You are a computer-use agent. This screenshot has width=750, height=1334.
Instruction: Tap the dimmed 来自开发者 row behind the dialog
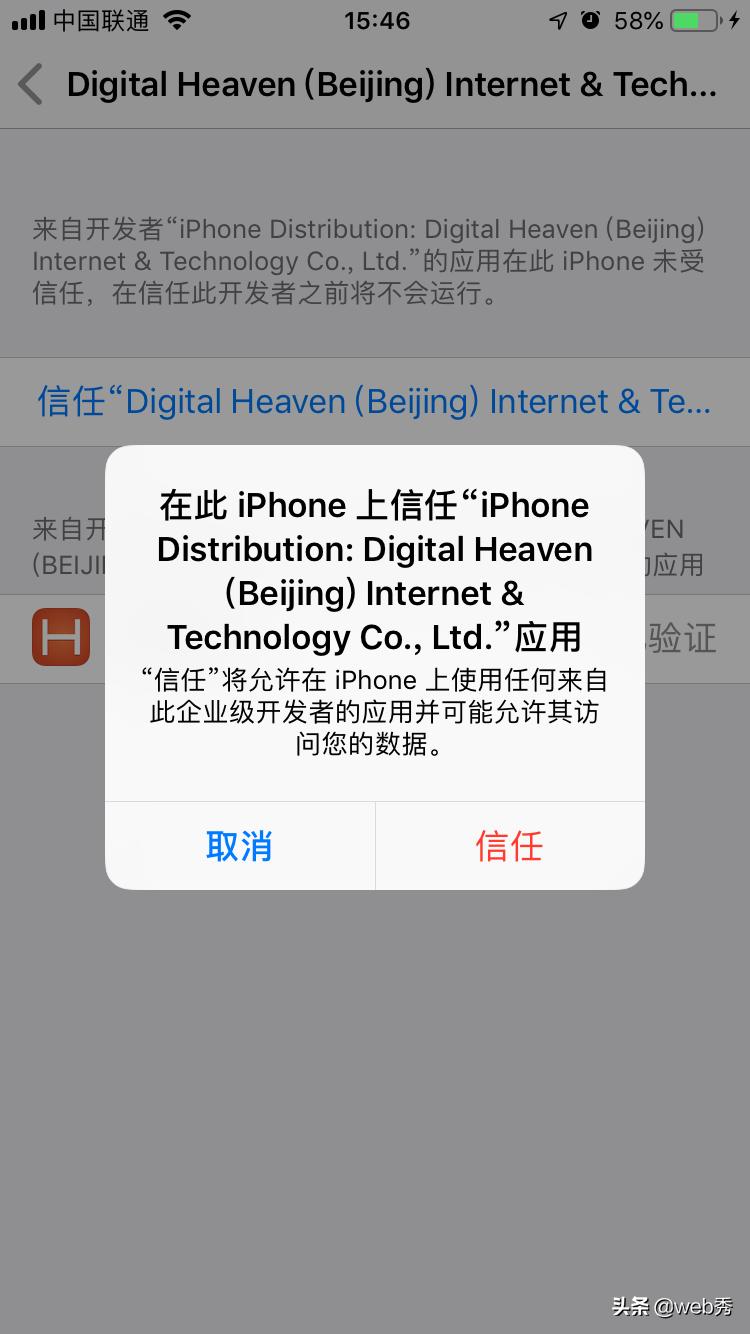pyautogui.click(x=70, y=530)
